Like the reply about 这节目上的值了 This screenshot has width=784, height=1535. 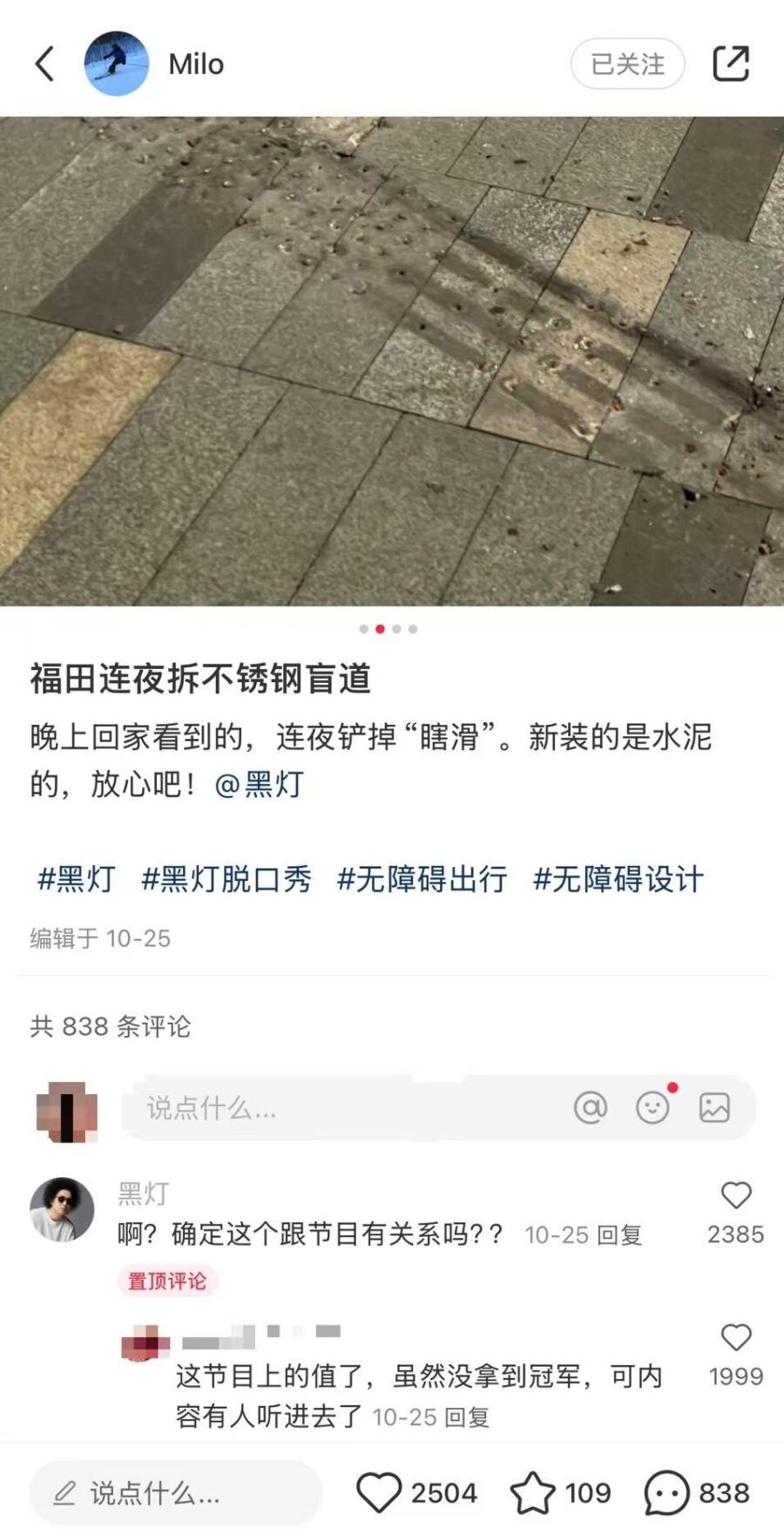click(x=736, y=1337)
